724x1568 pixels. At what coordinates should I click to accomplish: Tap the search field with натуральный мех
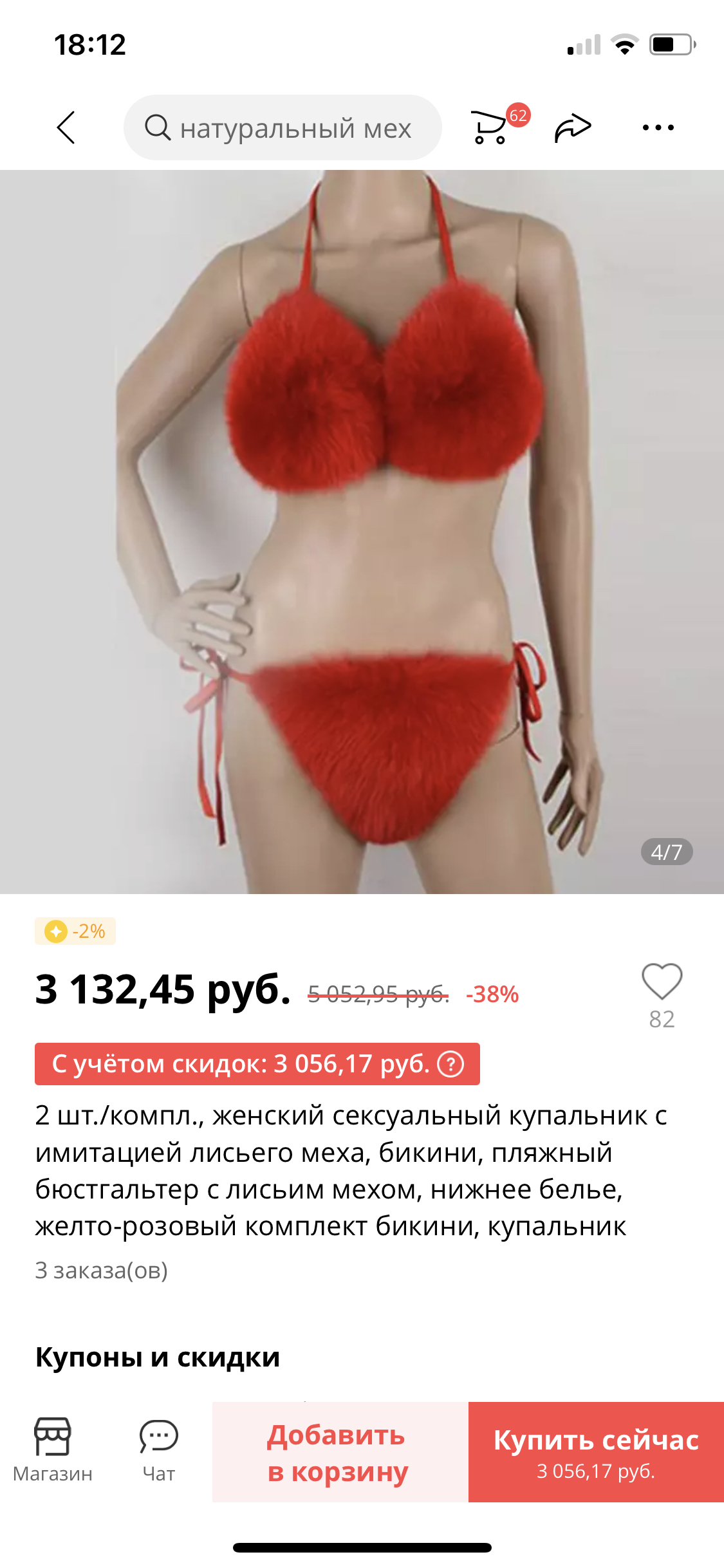coord(283,128)
